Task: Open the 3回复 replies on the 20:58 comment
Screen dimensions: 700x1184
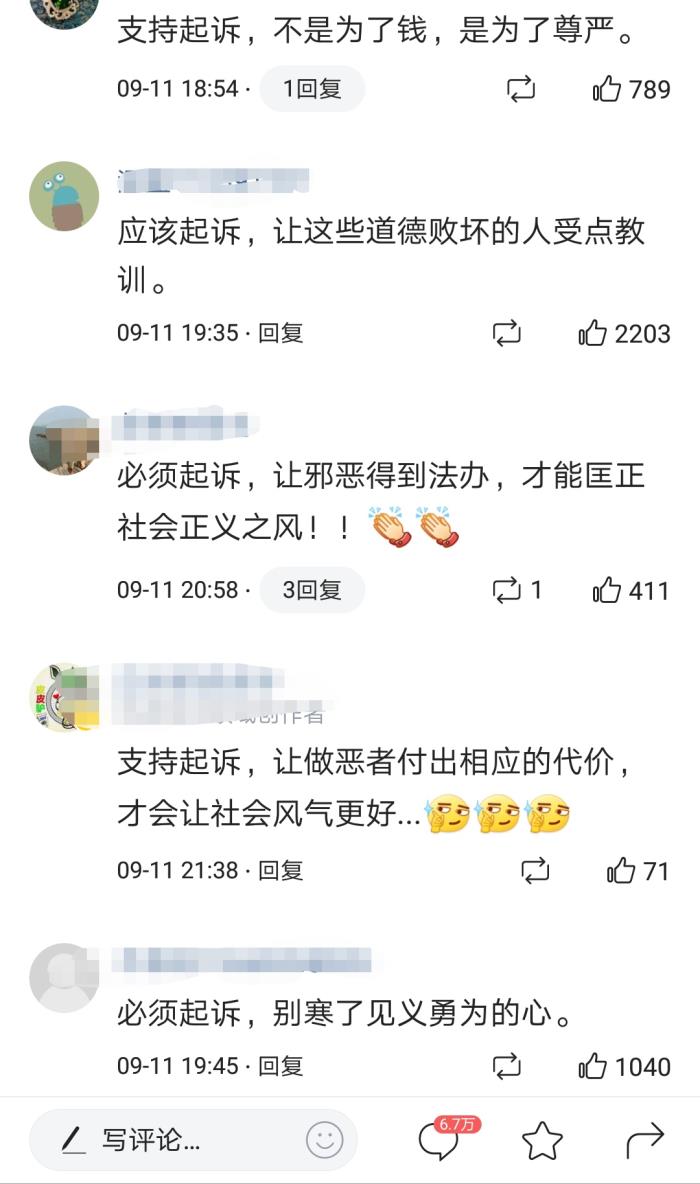Action: [312, 590]
